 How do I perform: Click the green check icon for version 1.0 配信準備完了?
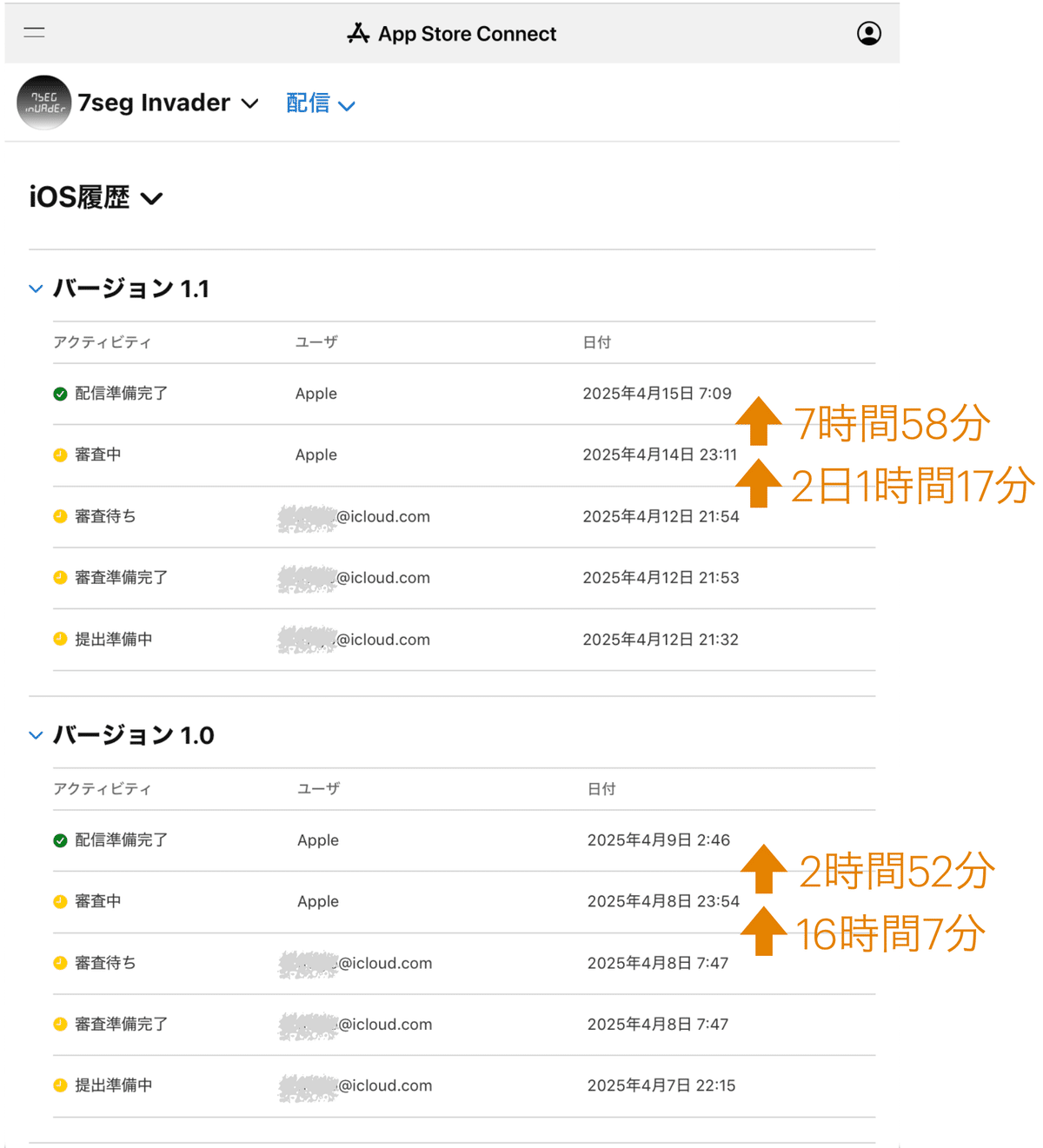[x=59, y=839]
